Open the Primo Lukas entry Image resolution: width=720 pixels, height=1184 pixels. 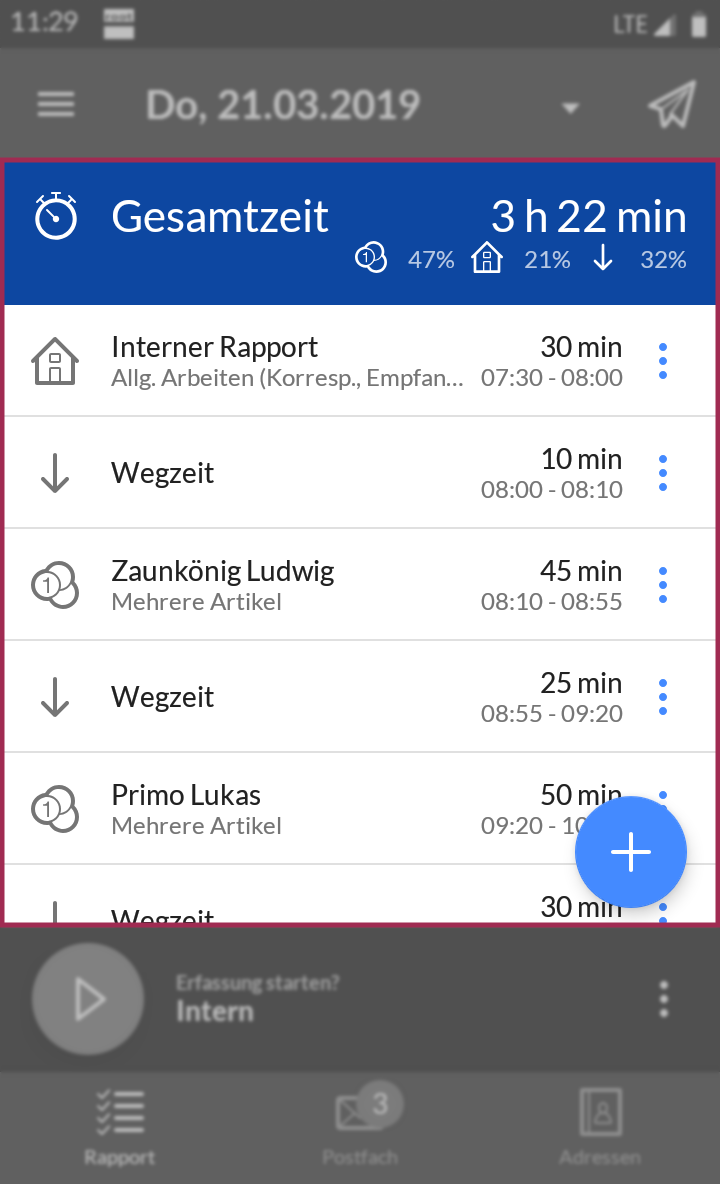(302, 809)
